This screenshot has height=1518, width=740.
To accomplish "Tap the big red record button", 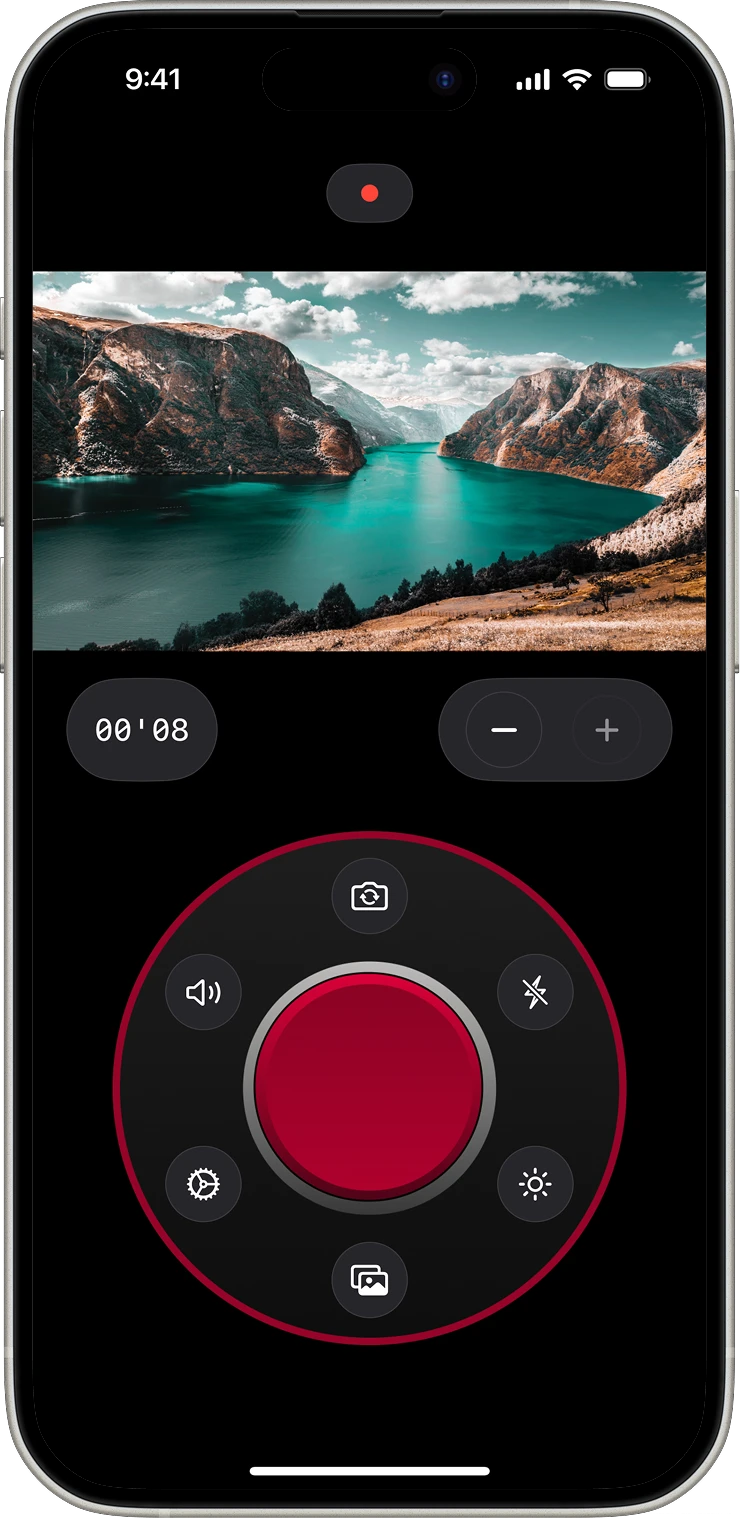I will (x=369, y=1087).
